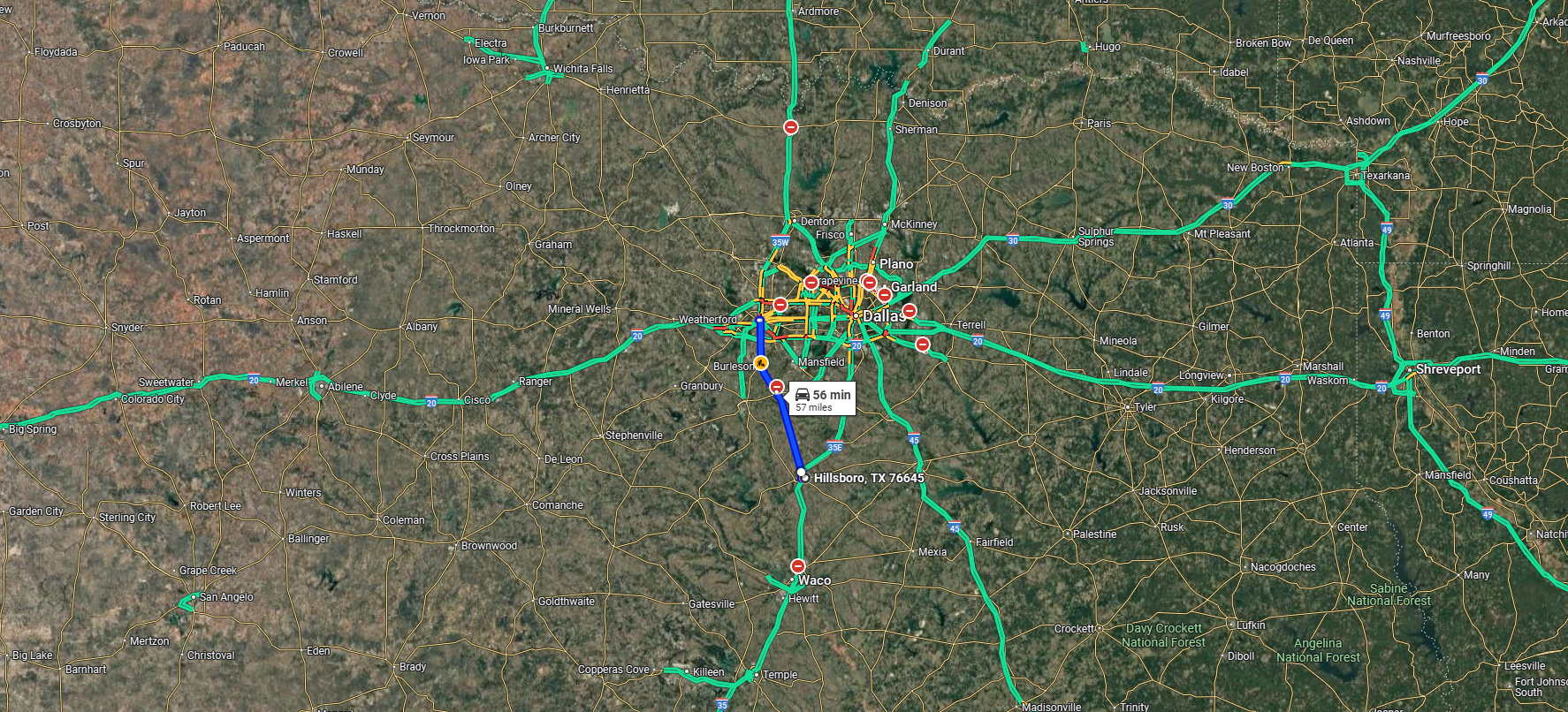This screenshot has height=712, width=1568.
Task: Select the Dallas city label
Action: (x=882, y=315)
